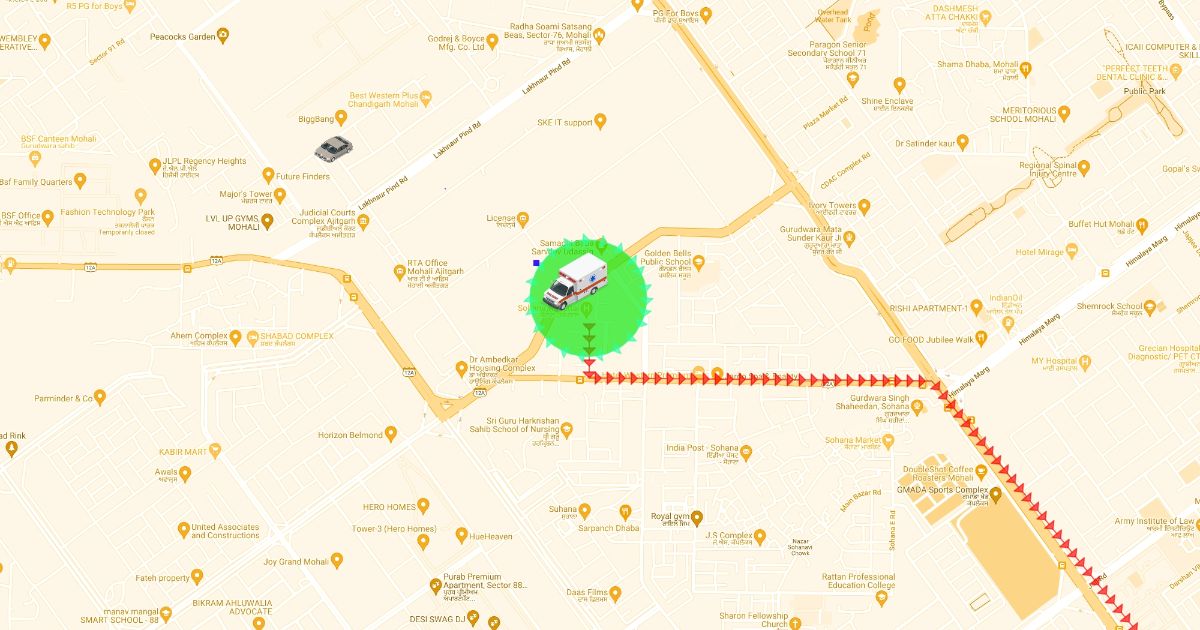Select the grey car marker
The height and width of the screenshot is (630, 1200).
click(333, 149)
